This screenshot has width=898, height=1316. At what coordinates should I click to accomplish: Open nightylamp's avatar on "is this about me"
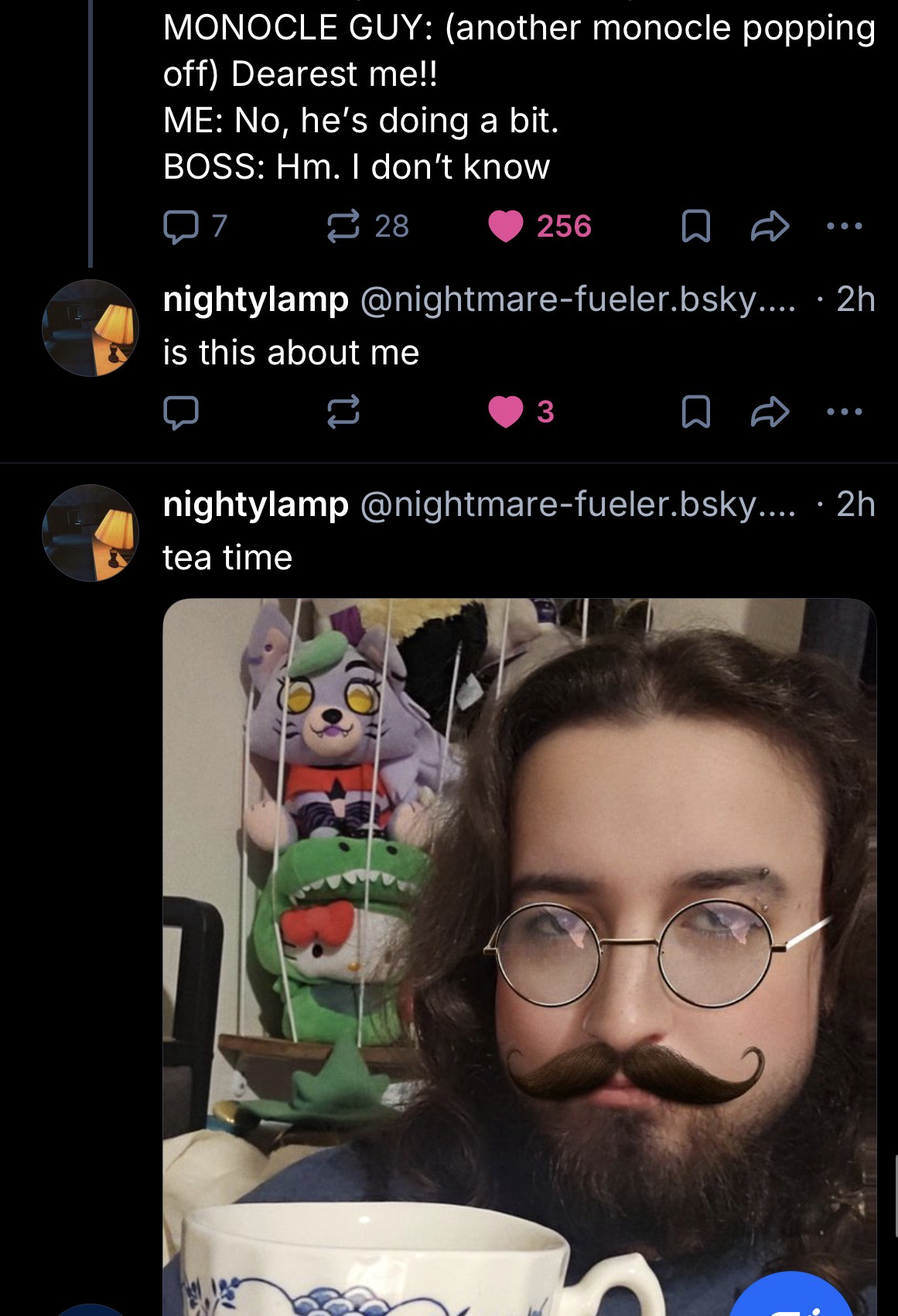(x=90, y=329)
